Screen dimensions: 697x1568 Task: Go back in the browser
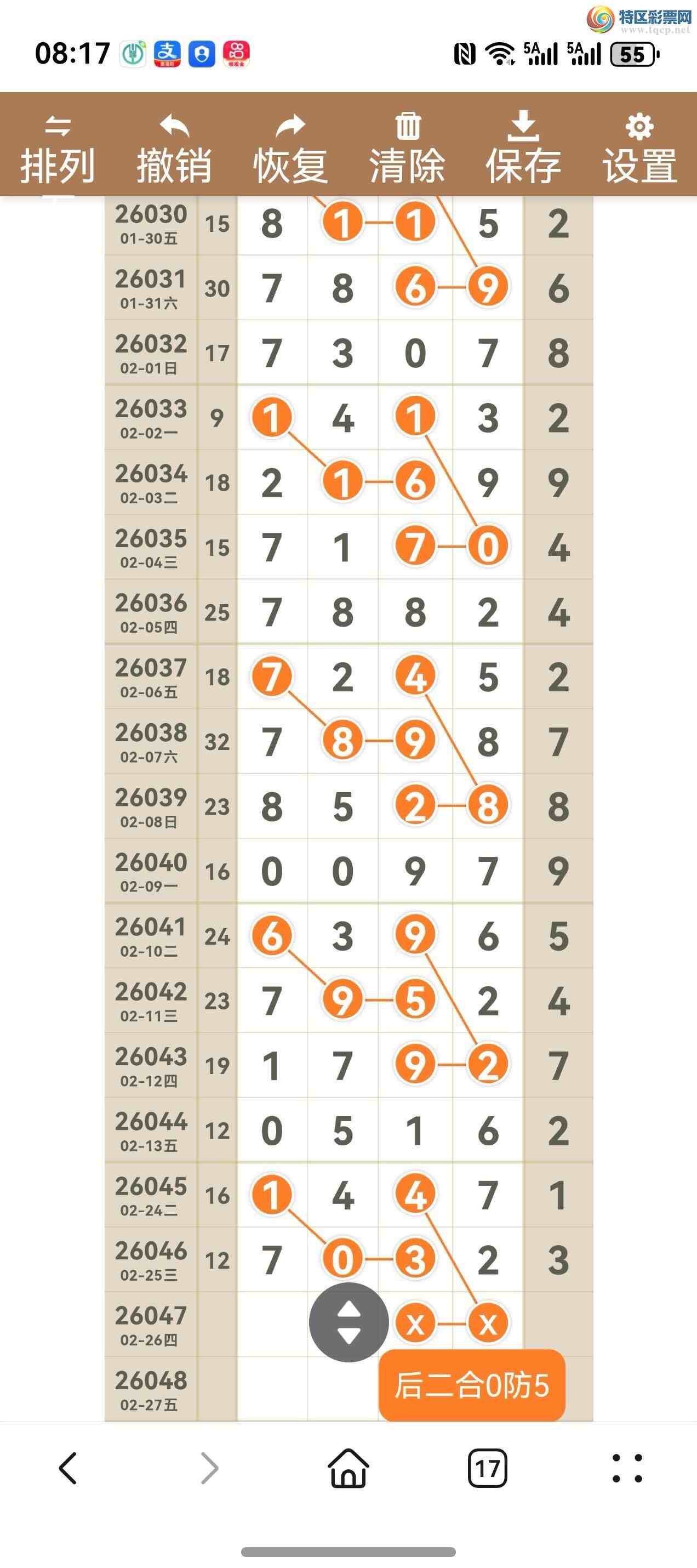click(68, 1468)
